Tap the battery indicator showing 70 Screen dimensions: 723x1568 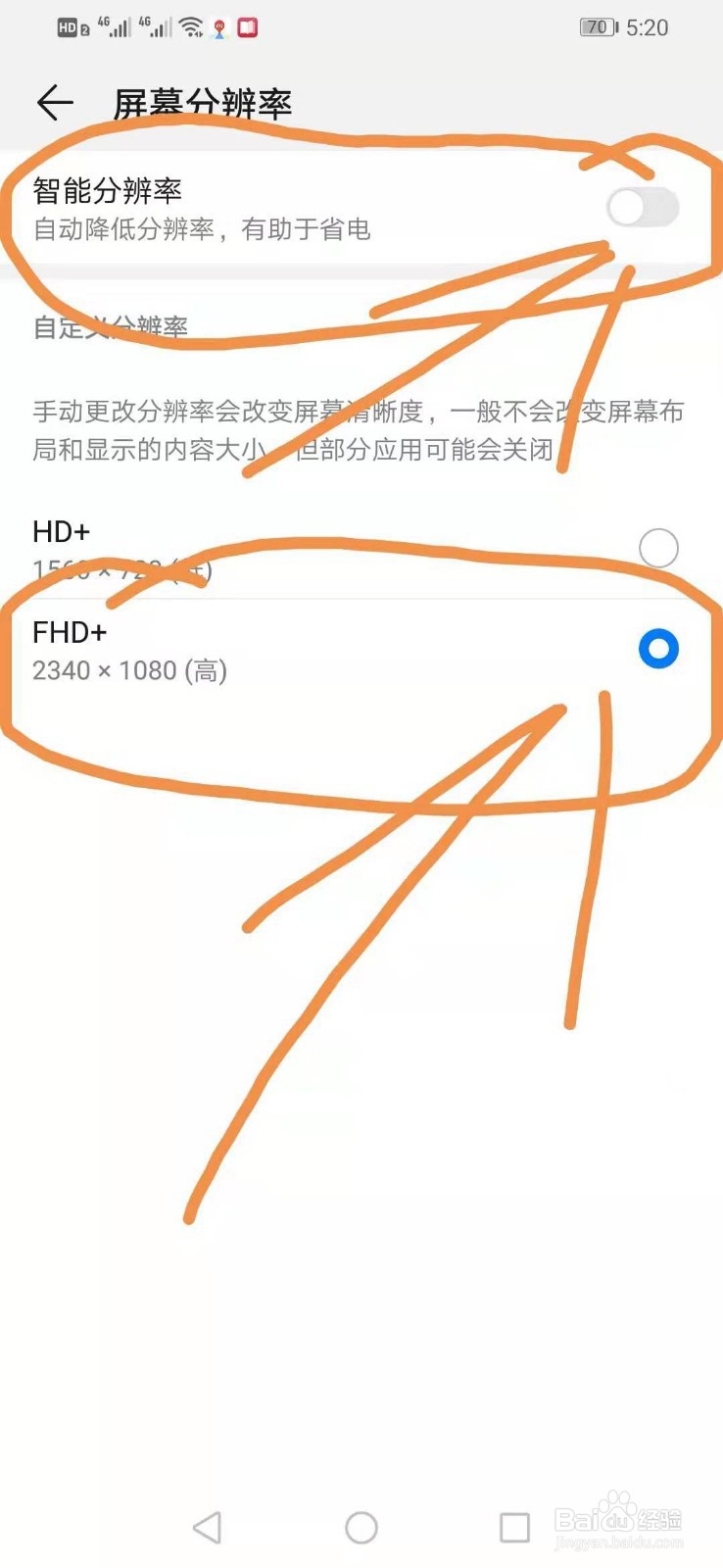coord(598,27)
